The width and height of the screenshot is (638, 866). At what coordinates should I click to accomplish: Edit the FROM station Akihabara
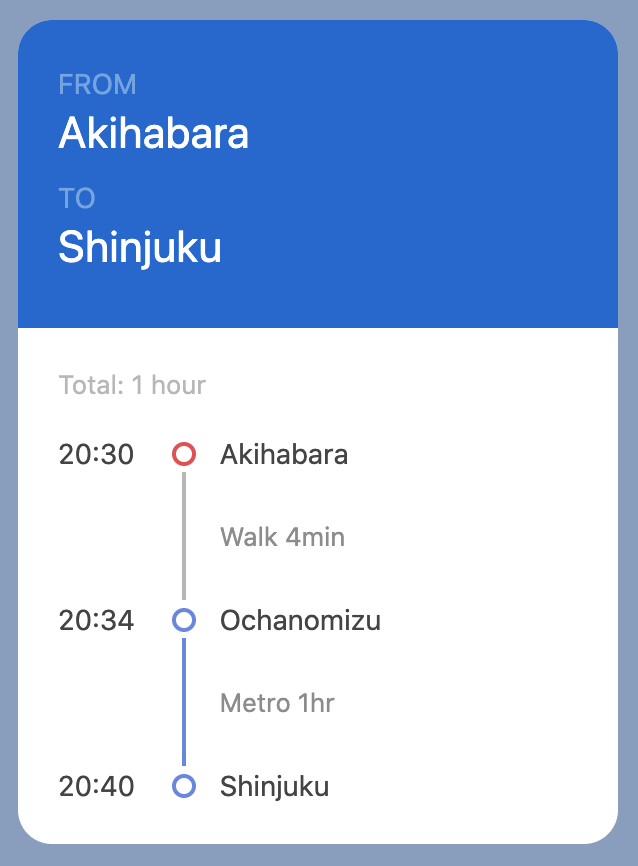point(154,133)
